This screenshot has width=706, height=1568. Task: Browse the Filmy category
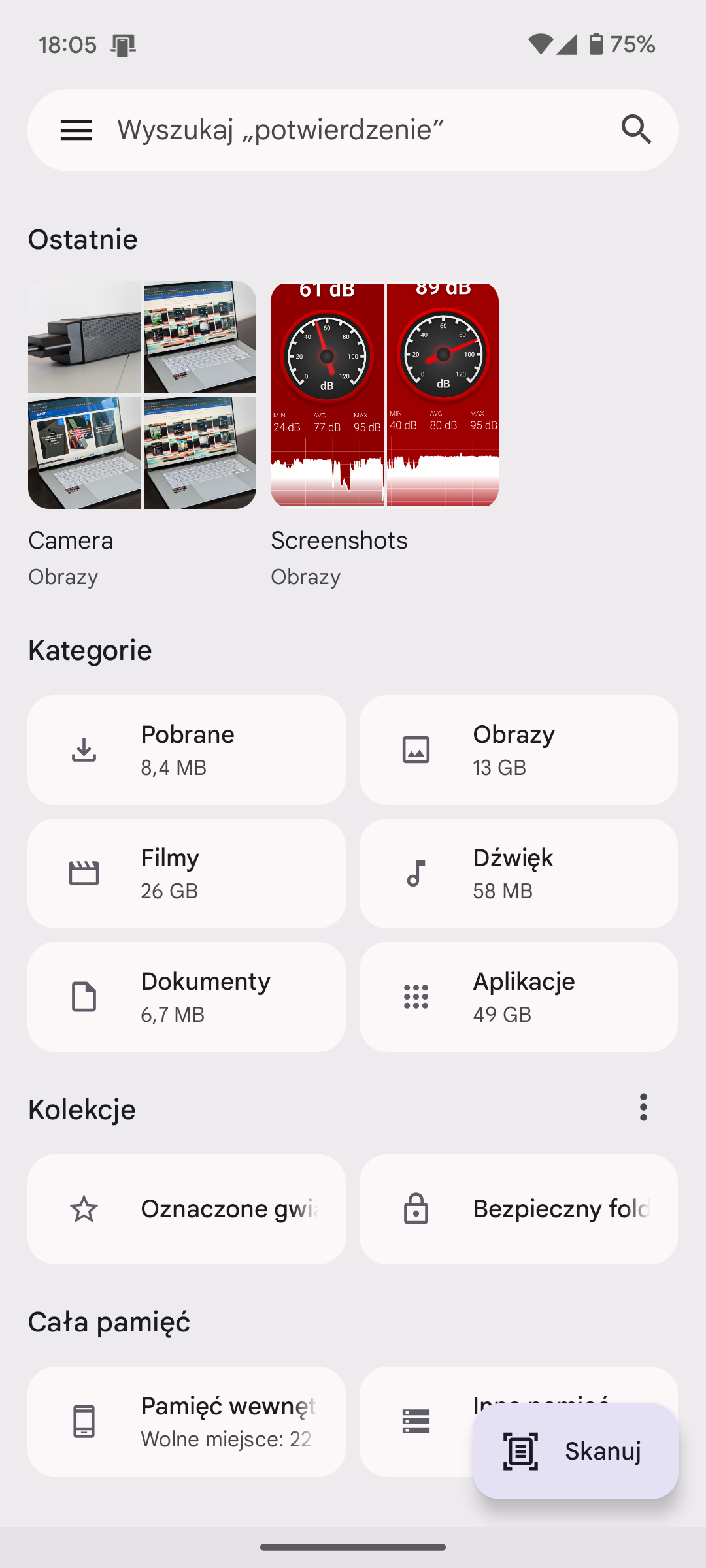[x=186, y=874]
